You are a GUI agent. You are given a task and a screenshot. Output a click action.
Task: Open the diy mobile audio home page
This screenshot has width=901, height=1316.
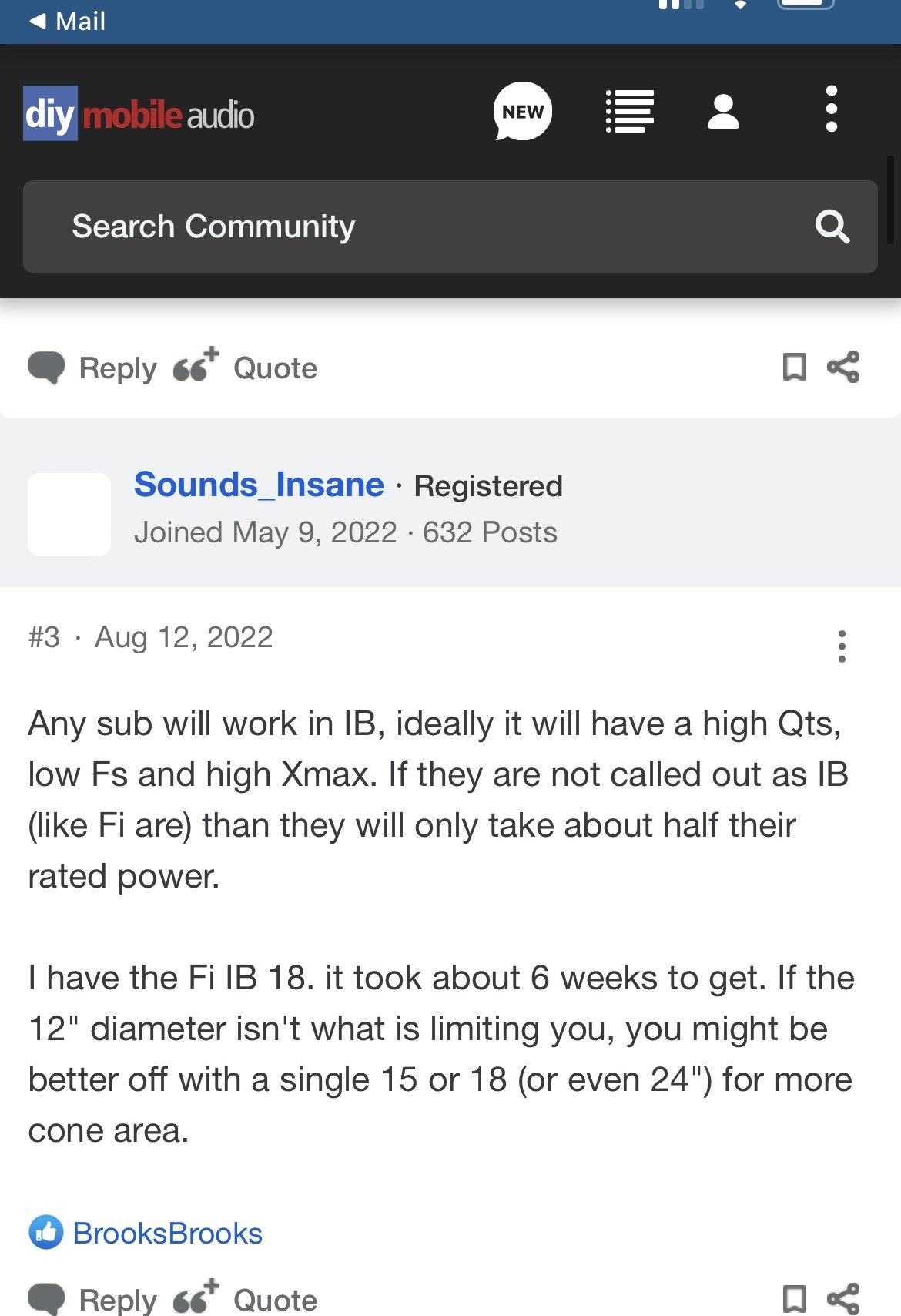(139, 114)
